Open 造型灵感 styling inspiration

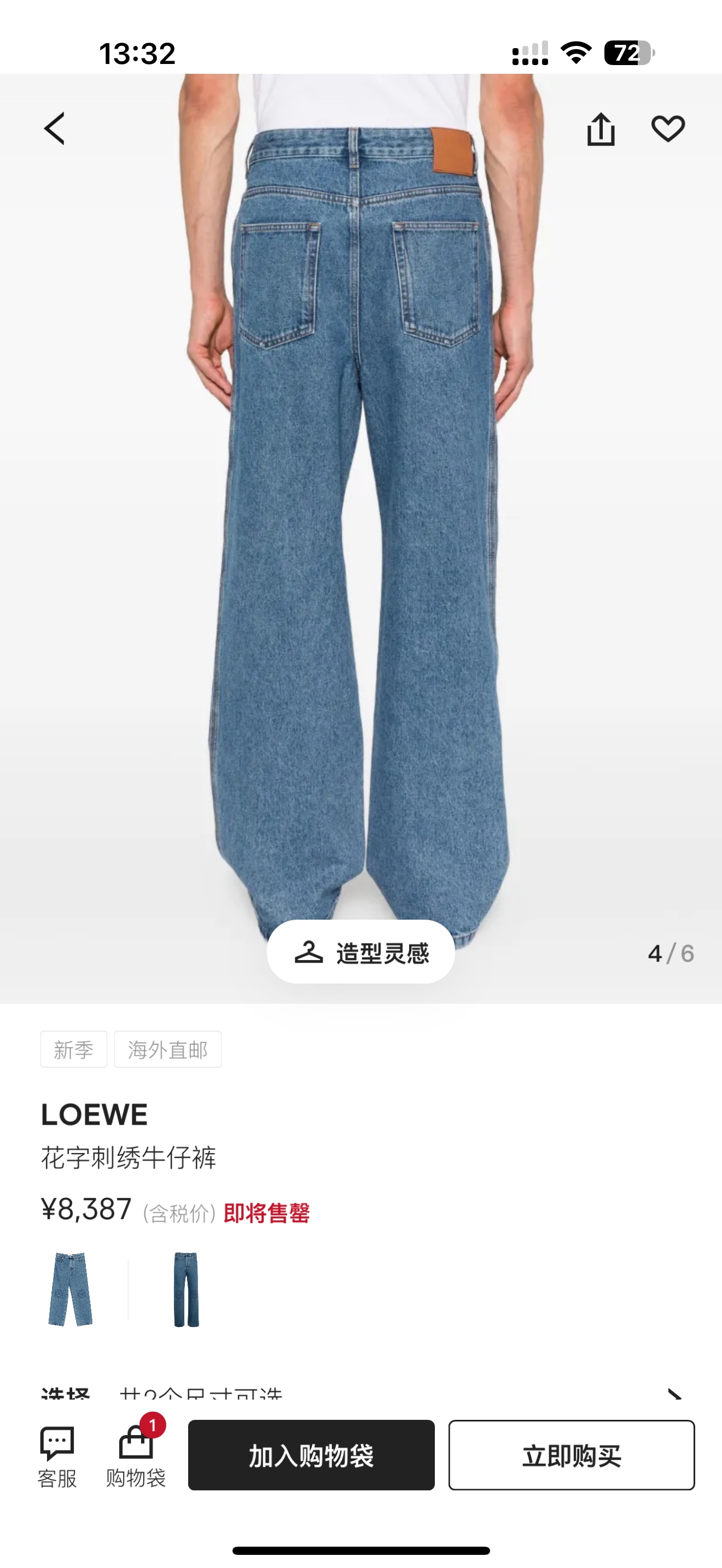click(x=361, y=952)
